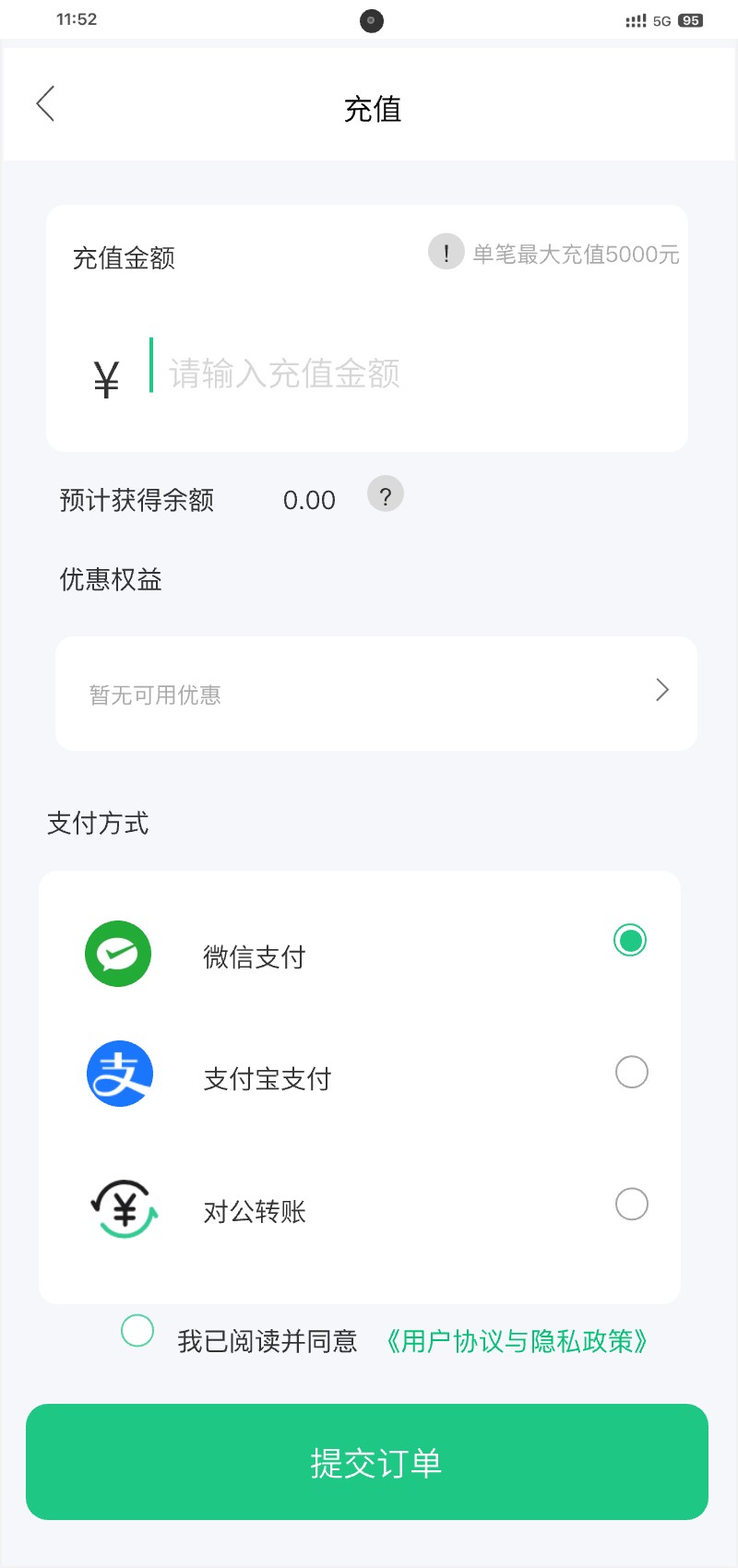Open the 暂无可用优惠 discount row

pos(376,694)
